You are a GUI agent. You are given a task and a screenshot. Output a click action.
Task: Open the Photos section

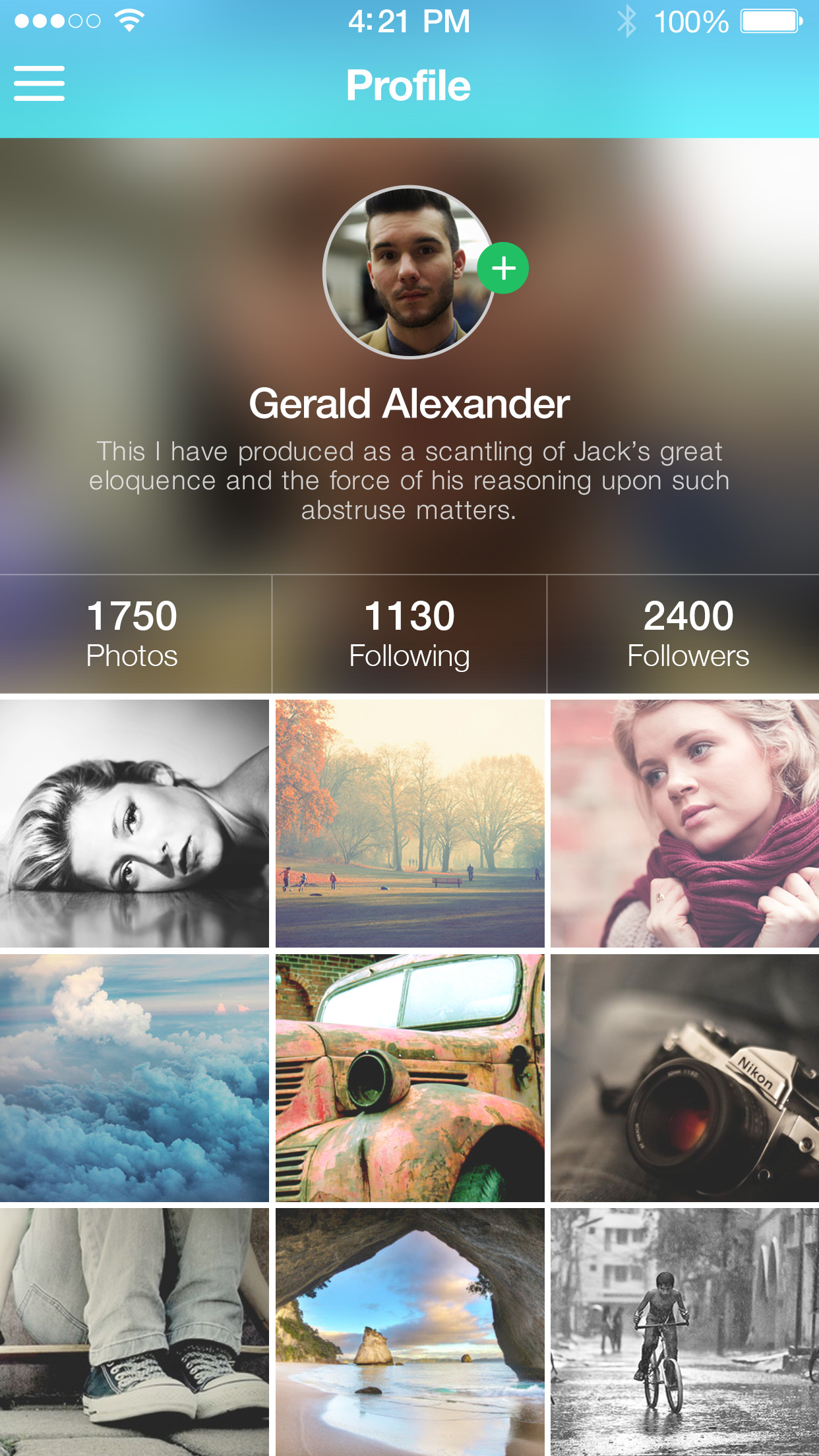pos(132,655)
